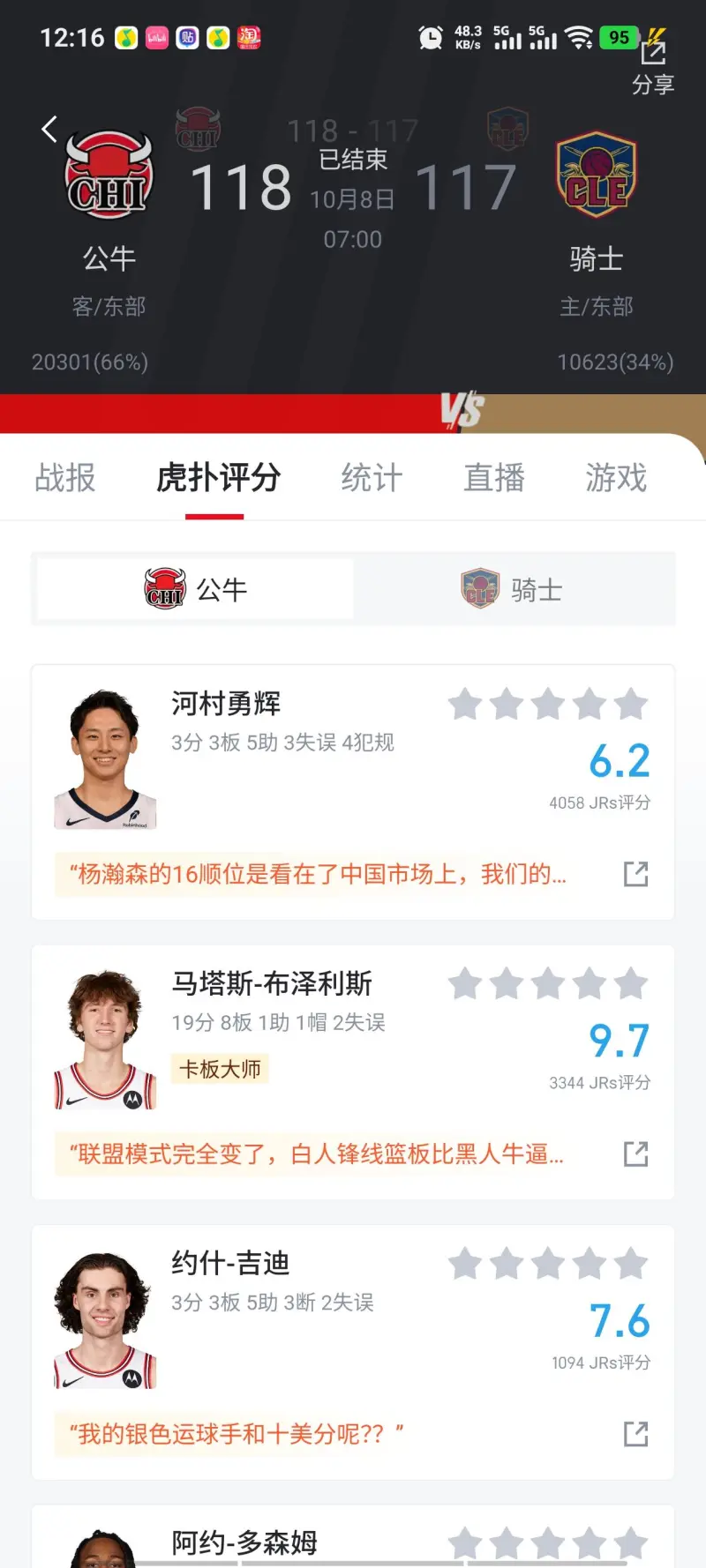Go back using the arrow icon
This screenshot has width=706, height=1568.
[x=49, y=130]
